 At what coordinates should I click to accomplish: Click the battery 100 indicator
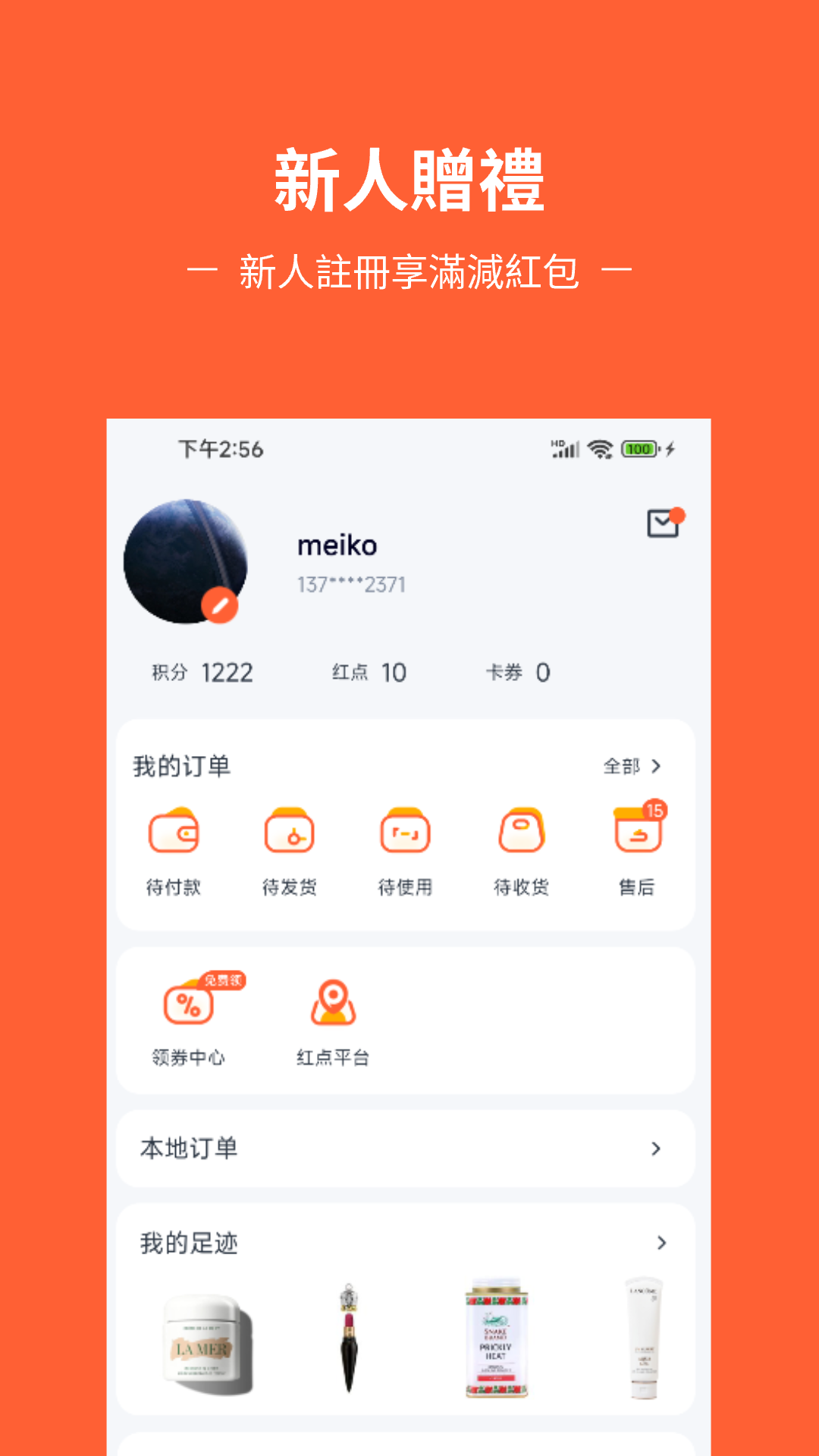[x=638, y=450]
